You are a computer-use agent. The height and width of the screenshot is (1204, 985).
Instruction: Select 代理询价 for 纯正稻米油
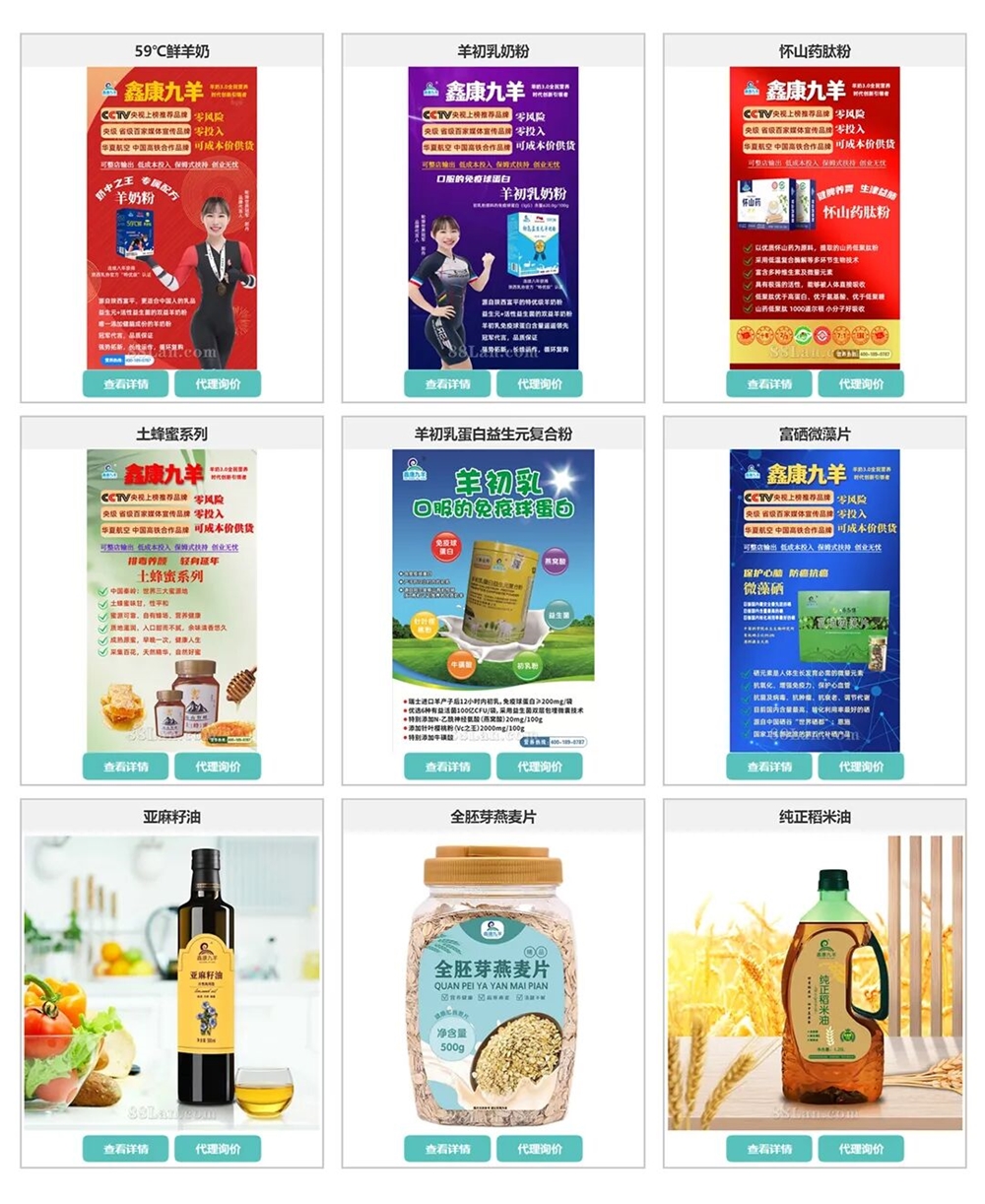point(861,1149)
